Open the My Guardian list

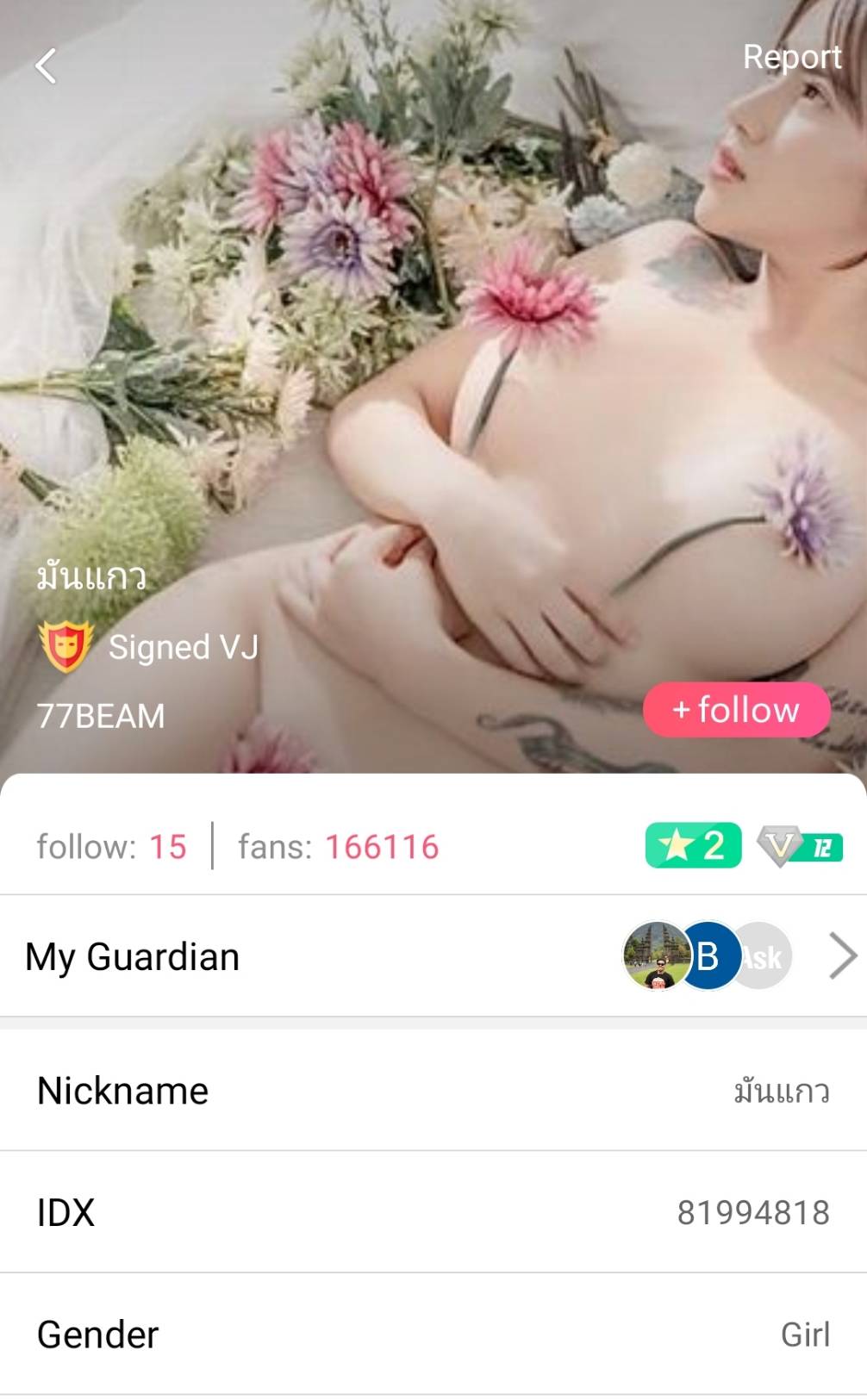pos(842,956)
